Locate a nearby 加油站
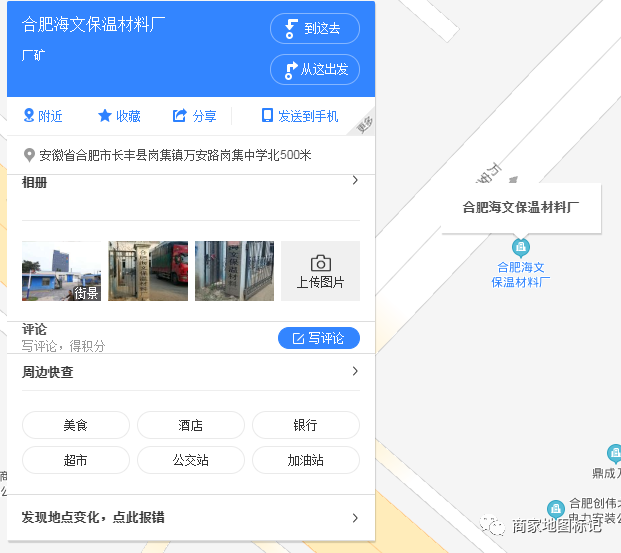The width and height of the screenshot is (621, 553). [x=305, y=460]
